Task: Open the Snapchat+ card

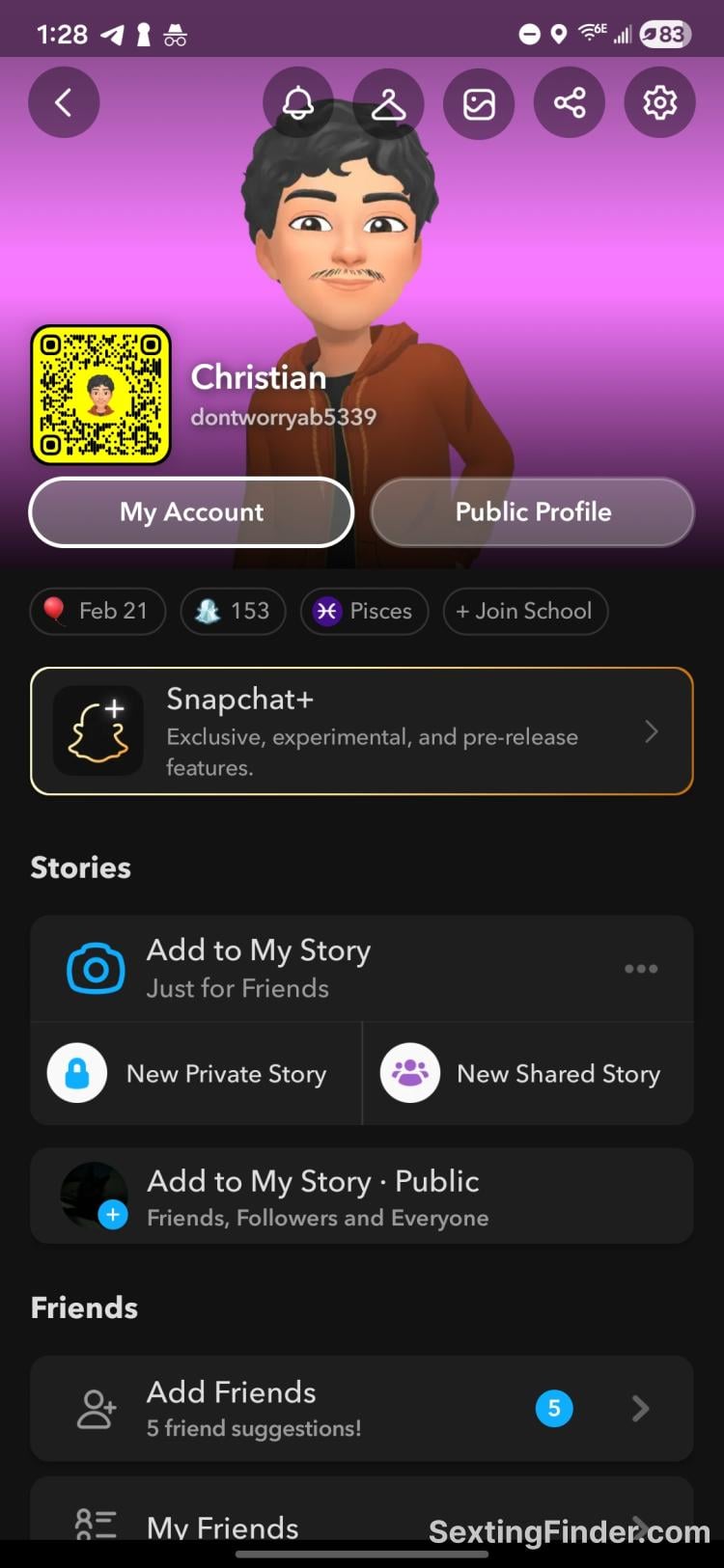Action: 362,731
